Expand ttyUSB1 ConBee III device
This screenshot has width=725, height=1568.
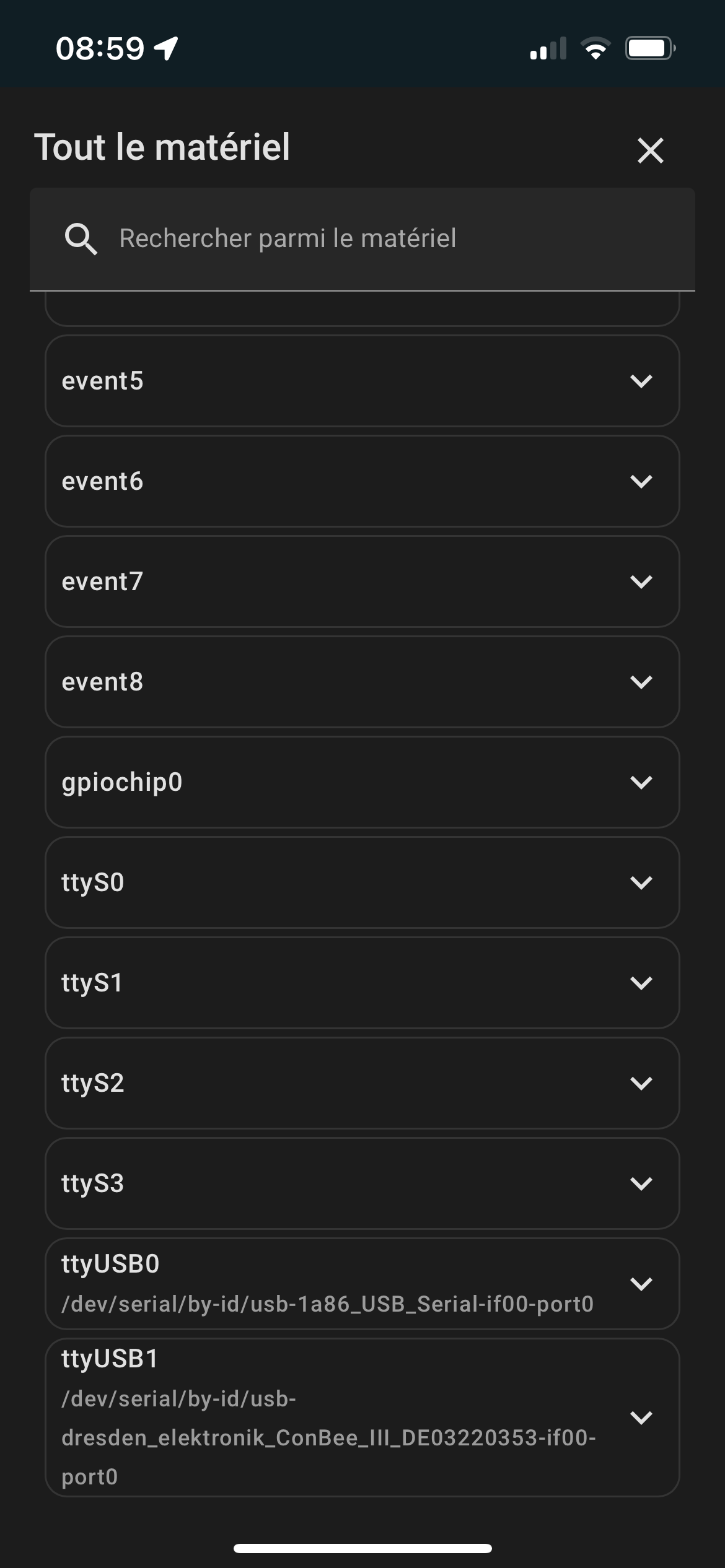362,1418
